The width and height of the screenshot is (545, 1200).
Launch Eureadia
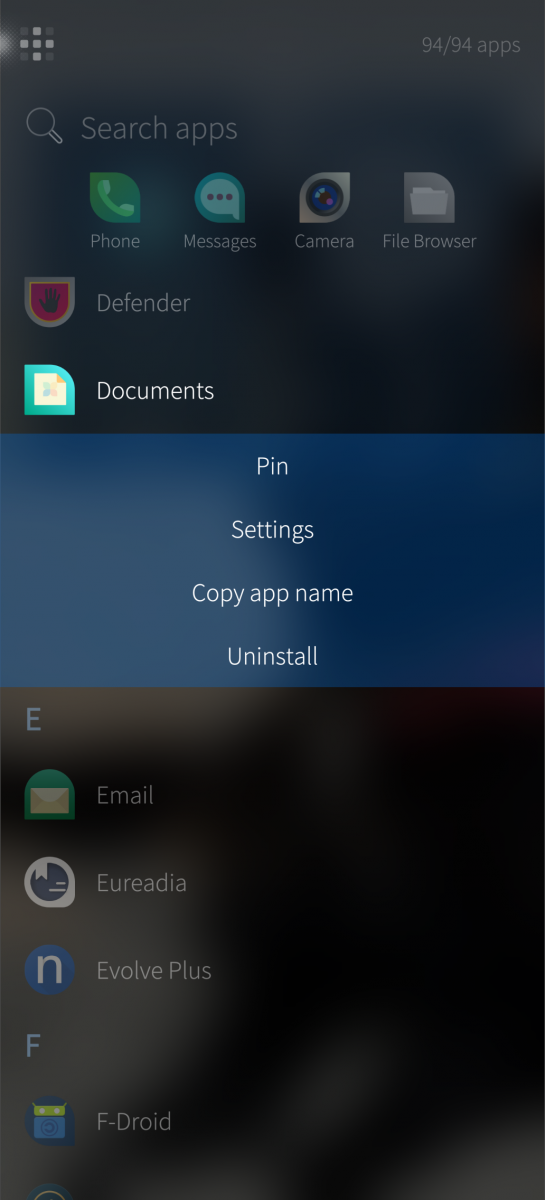(x=272, y=883)
